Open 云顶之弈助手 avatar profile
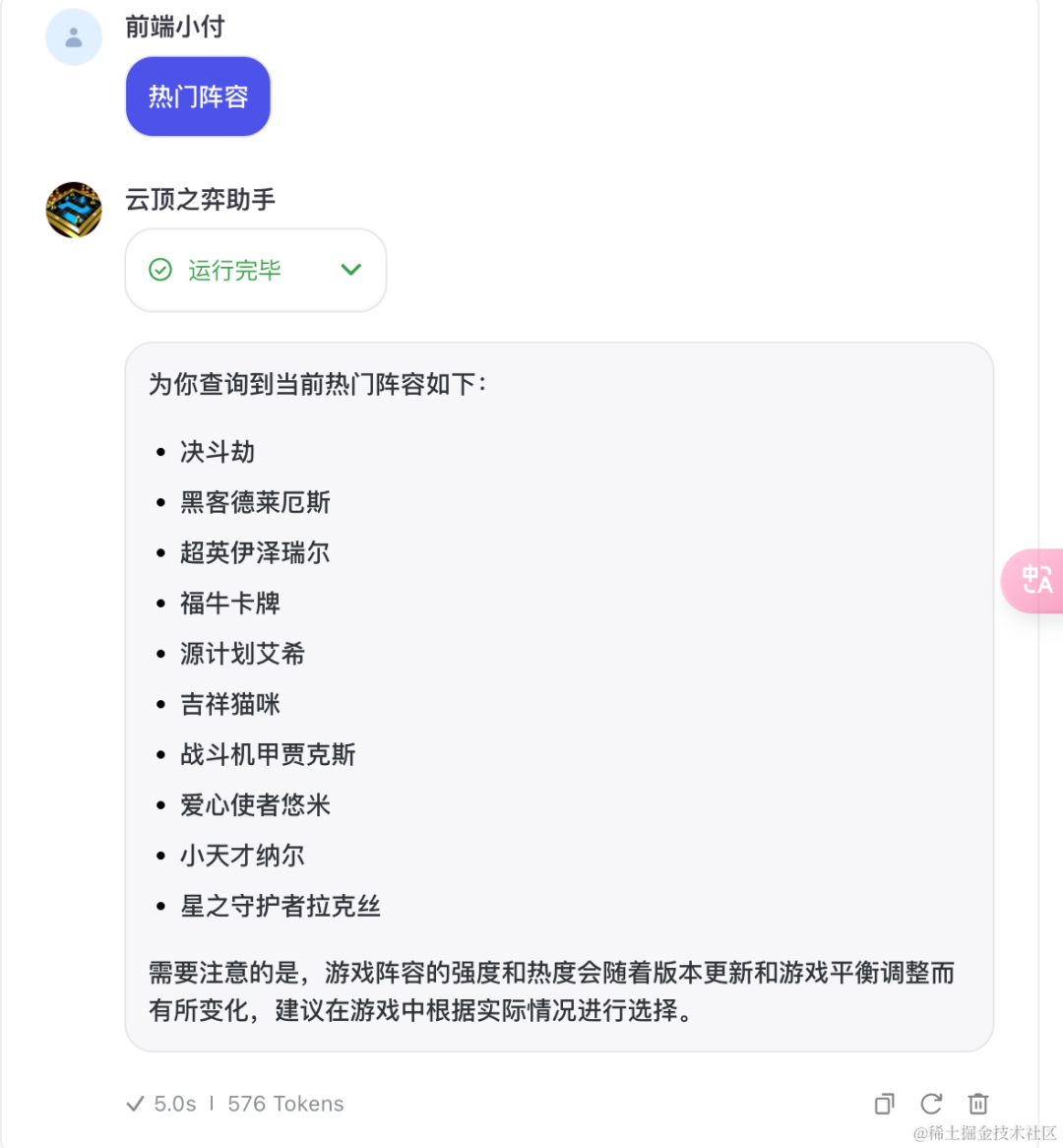The image size is (1063, 1148). point(74,210)
